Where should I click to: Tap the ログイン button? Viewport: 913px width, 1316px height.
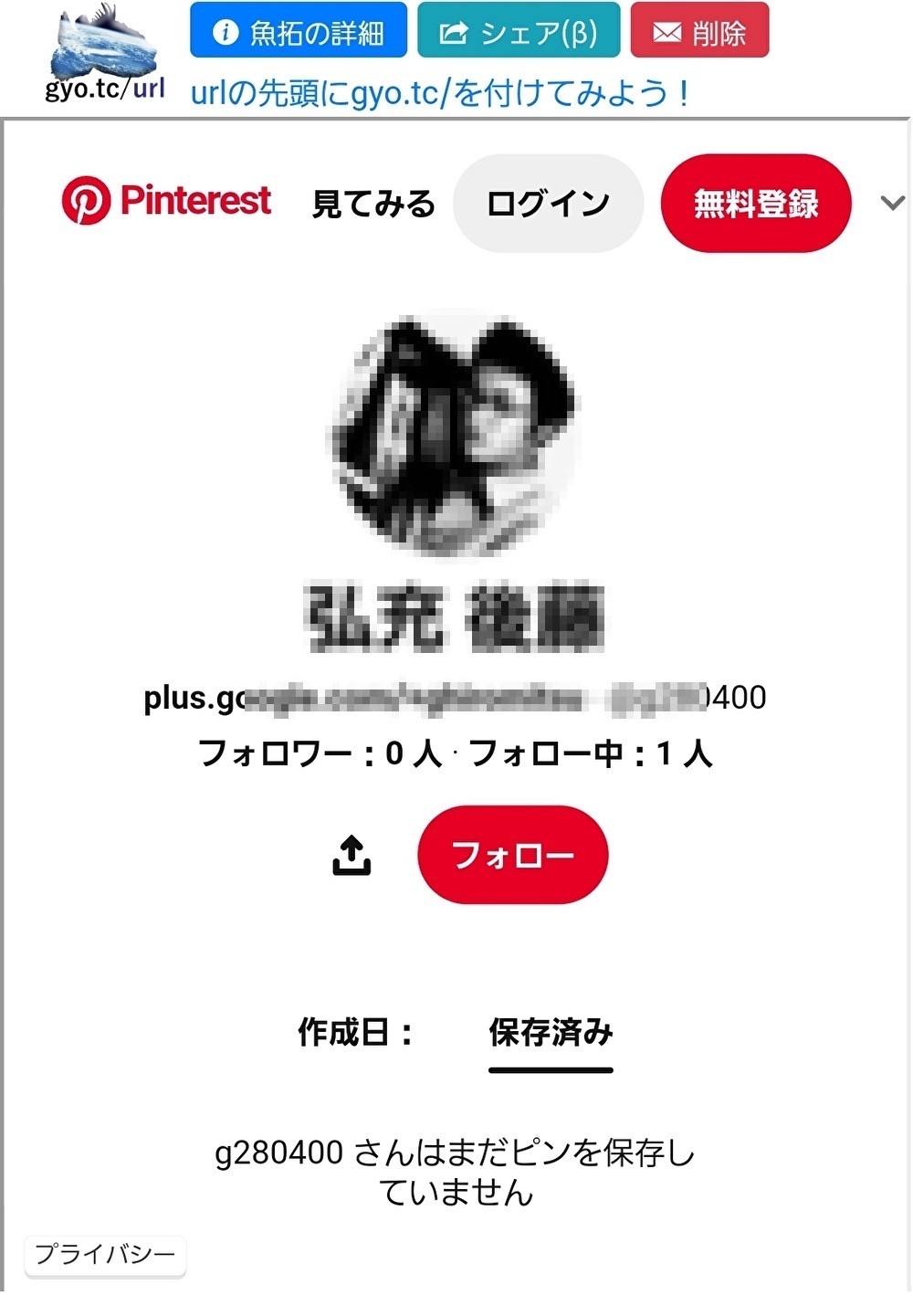548,203
